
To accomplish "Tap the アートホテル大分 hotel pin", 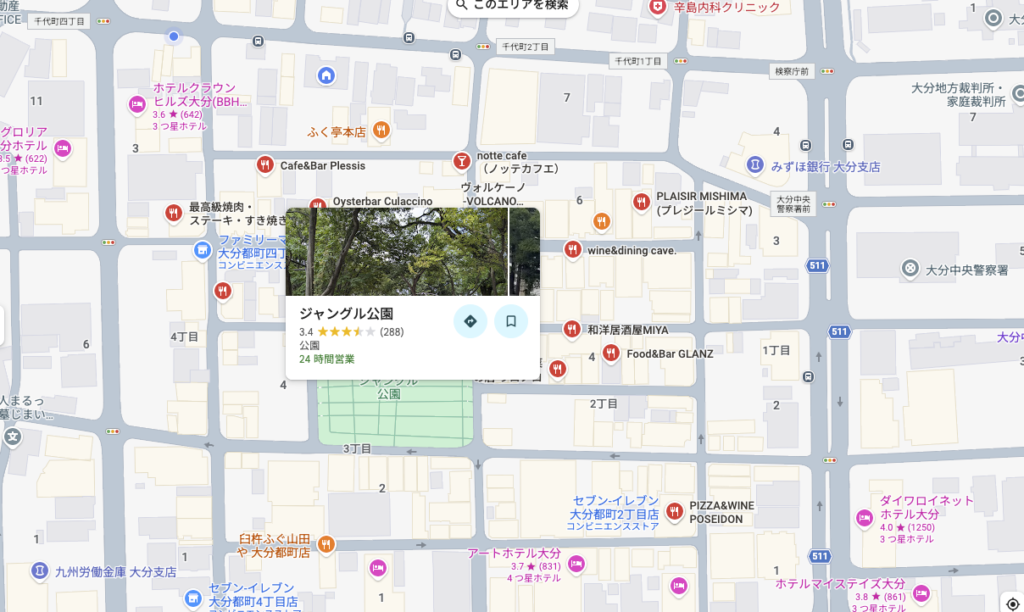I will tap(576, 564).
